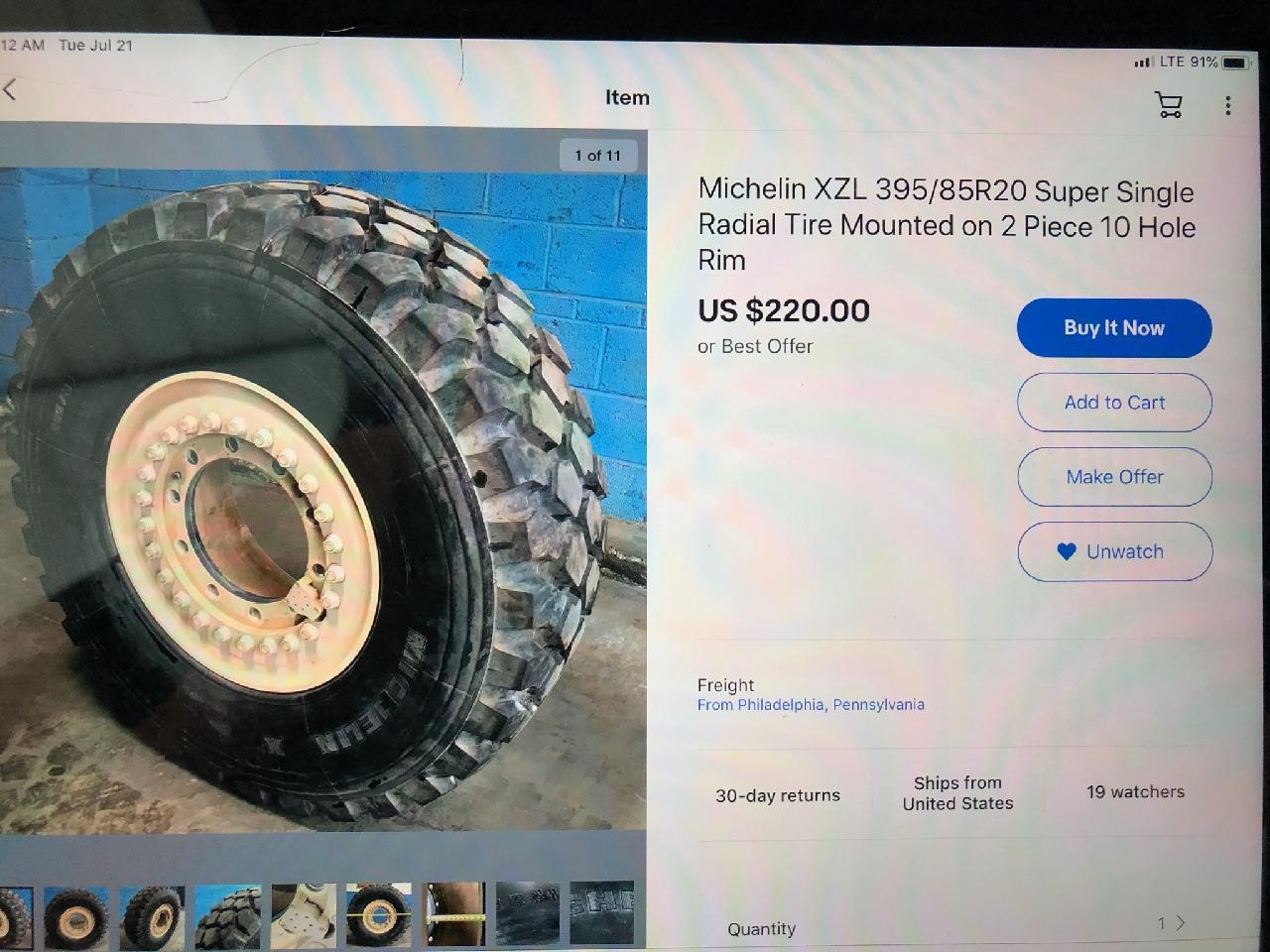Open the main tire photo
Image resolution: width=1270 pixels, height=952 pixels.
322,496
